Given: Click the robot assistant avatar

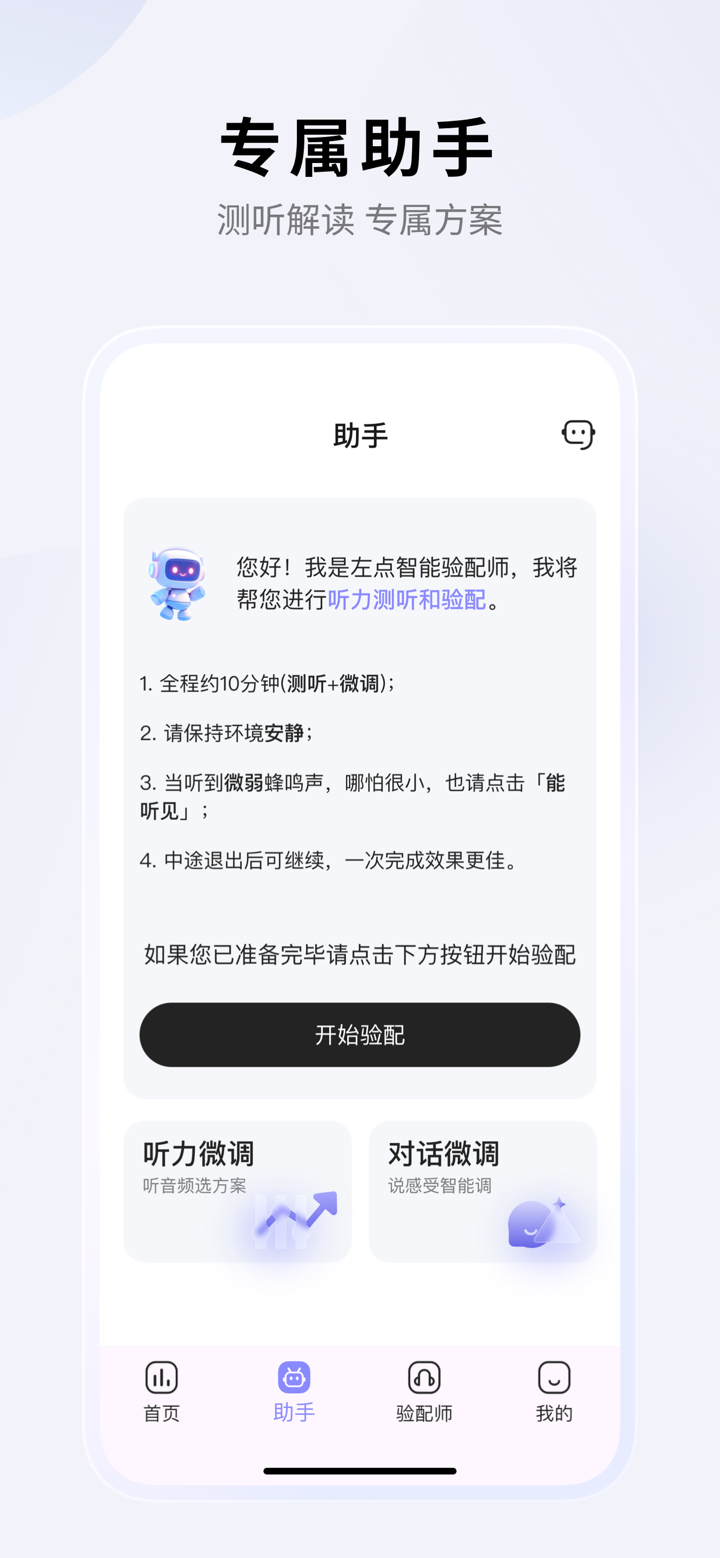Looking at the screenshot, I should pos(176,583).
